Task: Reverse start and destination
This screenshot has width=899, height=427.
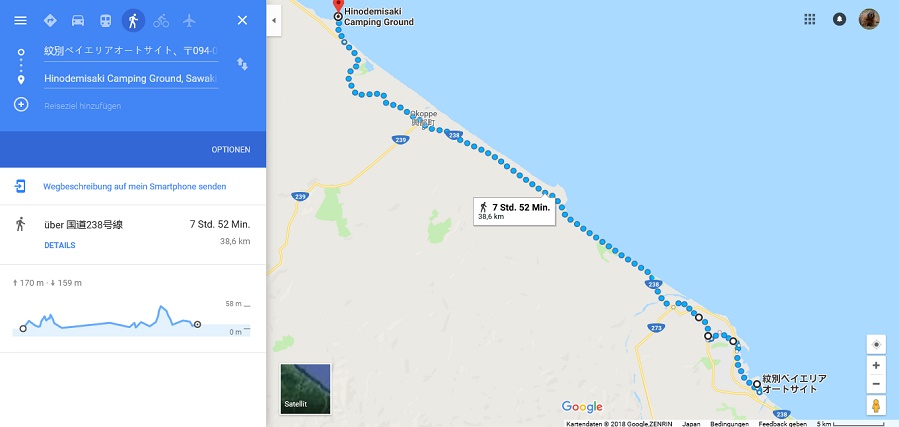Action: coord(242,64)
